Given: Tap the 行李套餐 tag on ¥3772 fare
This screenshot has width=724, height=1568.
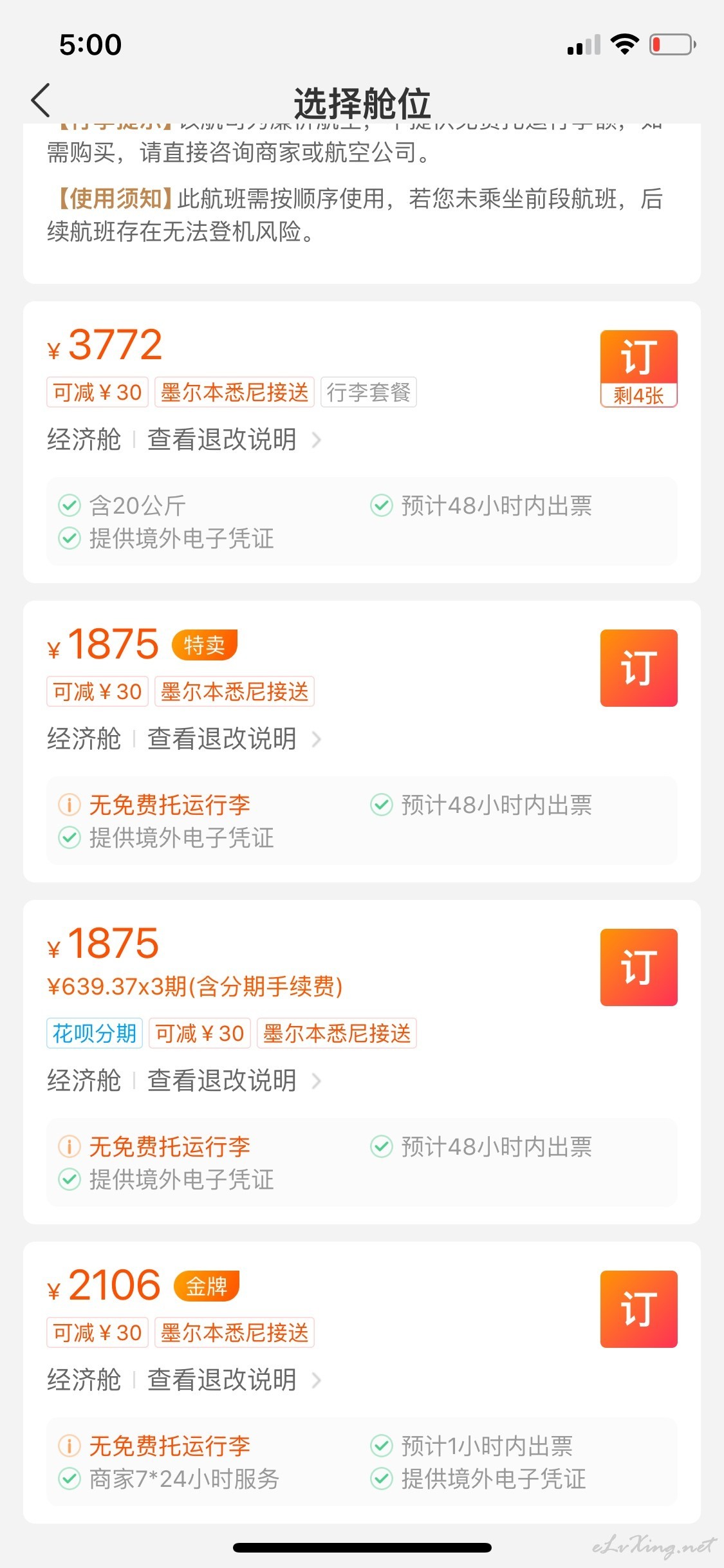Looking at the screenshot, I should 368,392.
